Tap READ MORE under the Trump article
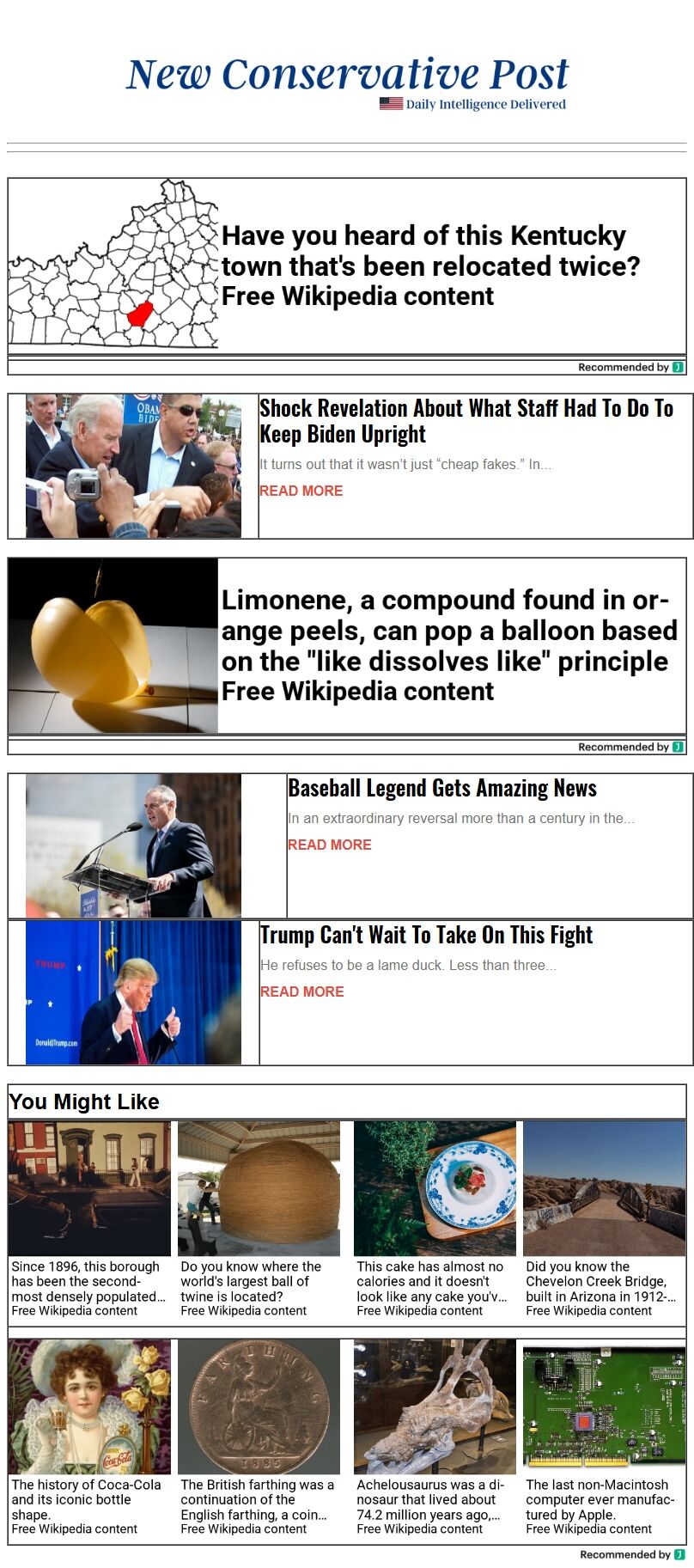The image size is (694, 1568). (301, 991)
